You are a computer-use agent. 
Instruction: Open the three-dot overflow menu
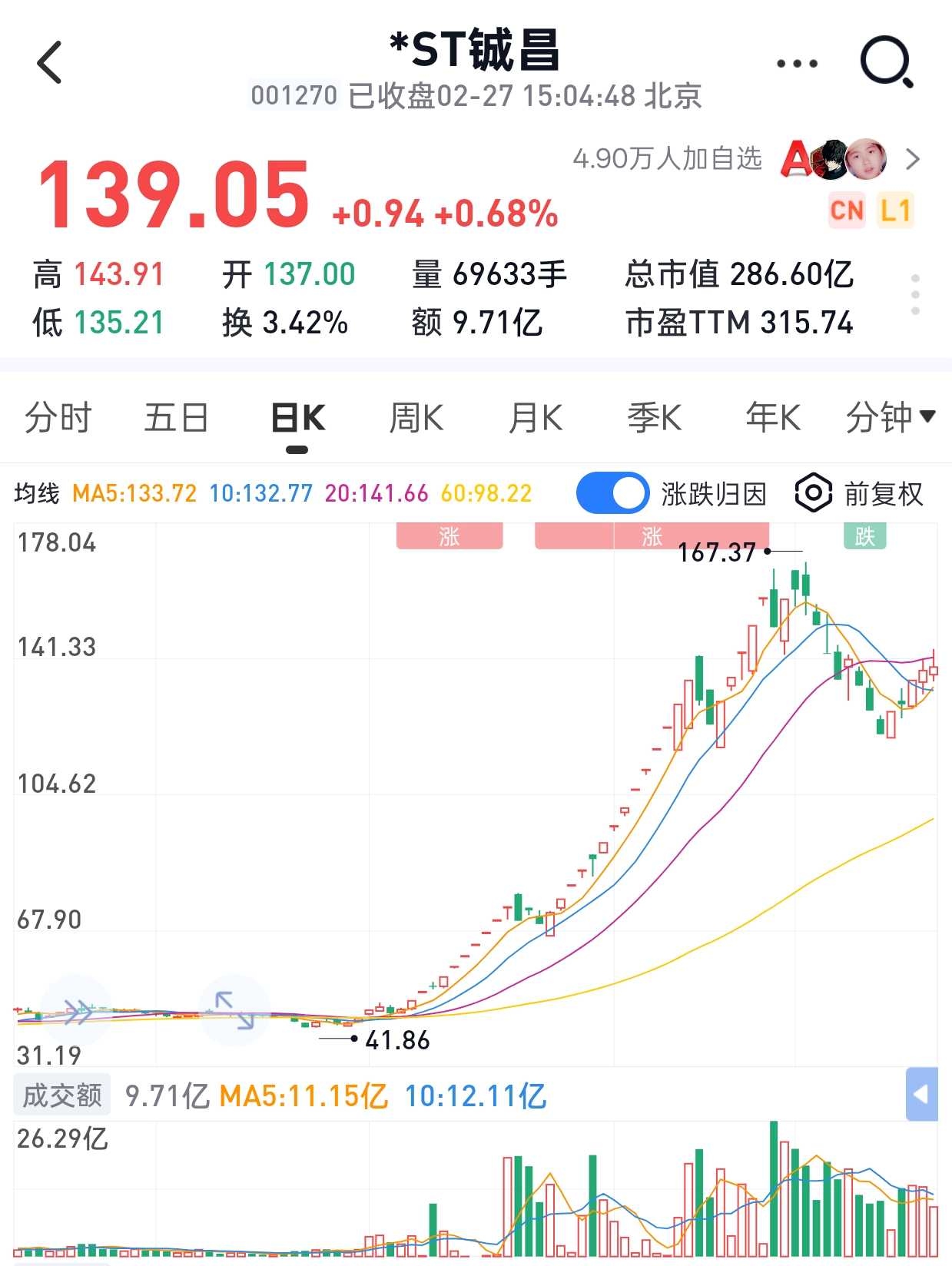[x=797, y=64]
